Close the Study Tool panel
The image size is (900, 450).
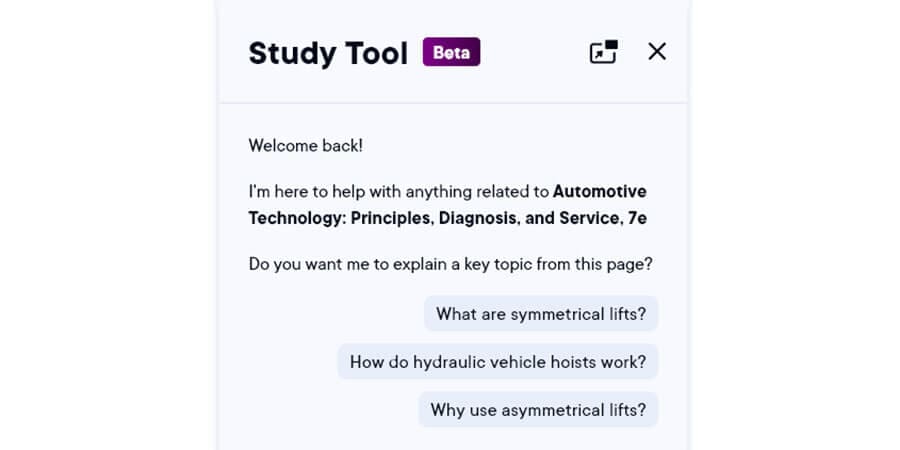[656, 52]
